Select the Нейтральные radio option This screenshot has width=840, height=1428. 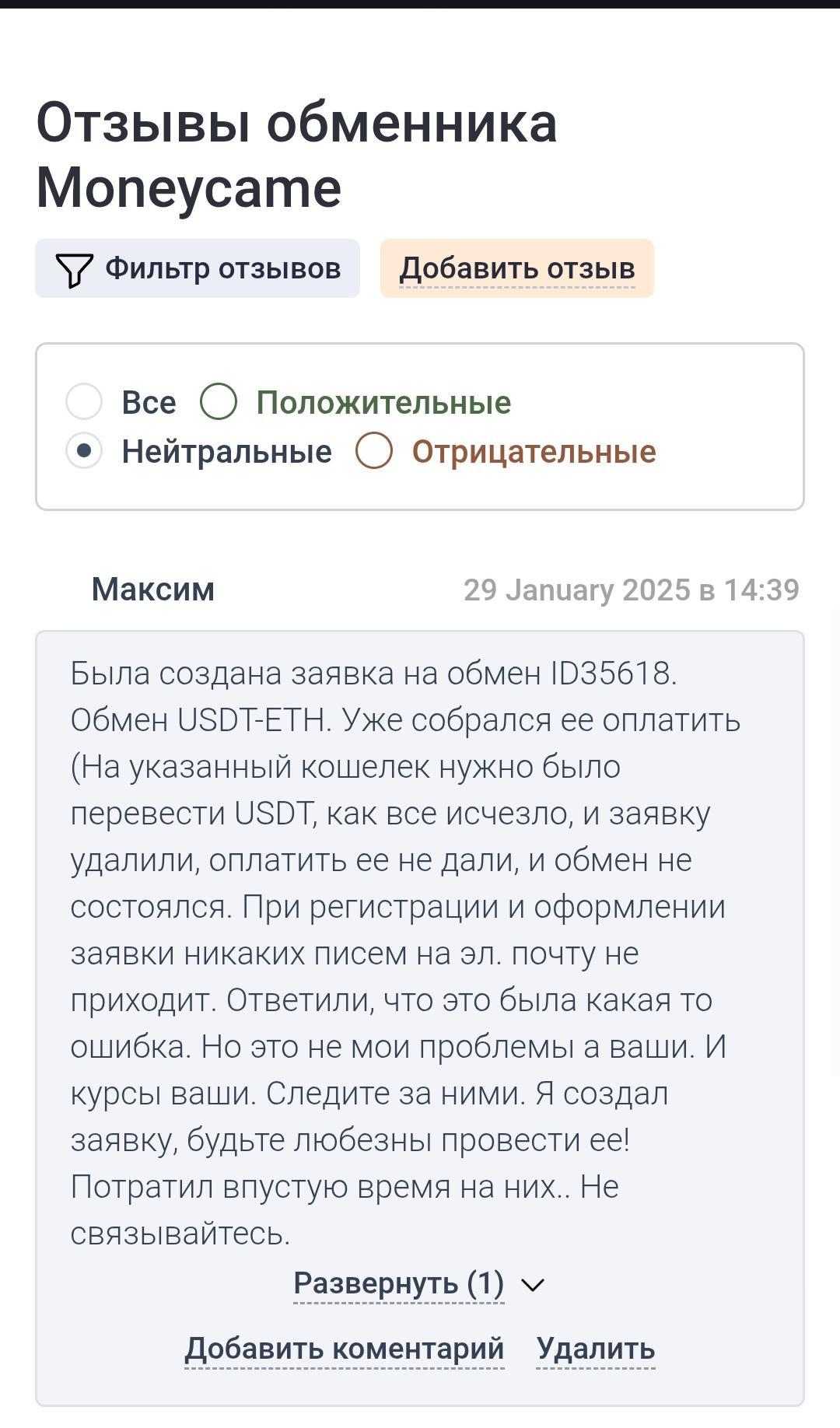click(x=84, y=451)
